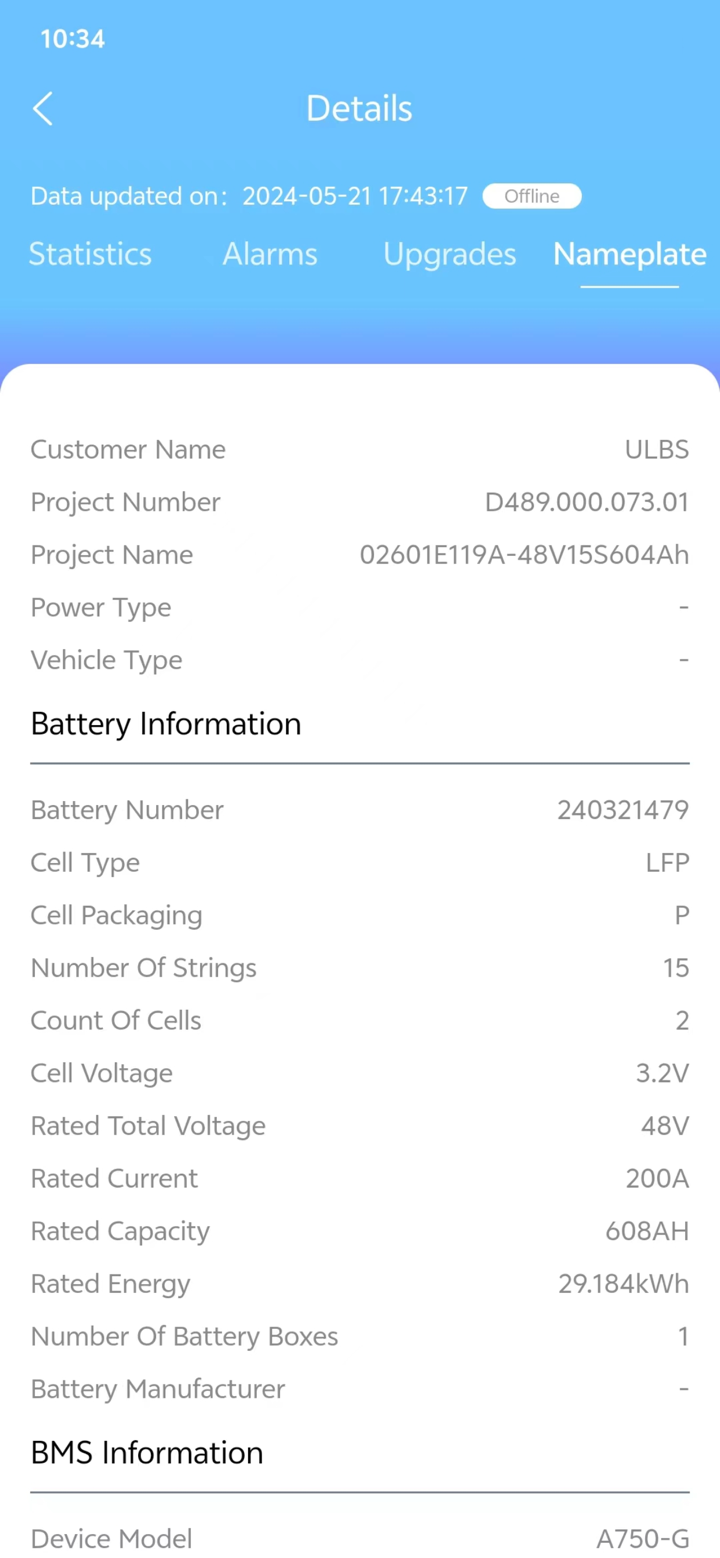Select the Customer Name value ULBS
Viewport: 720px width, 1558px height.
click(656, 449)
